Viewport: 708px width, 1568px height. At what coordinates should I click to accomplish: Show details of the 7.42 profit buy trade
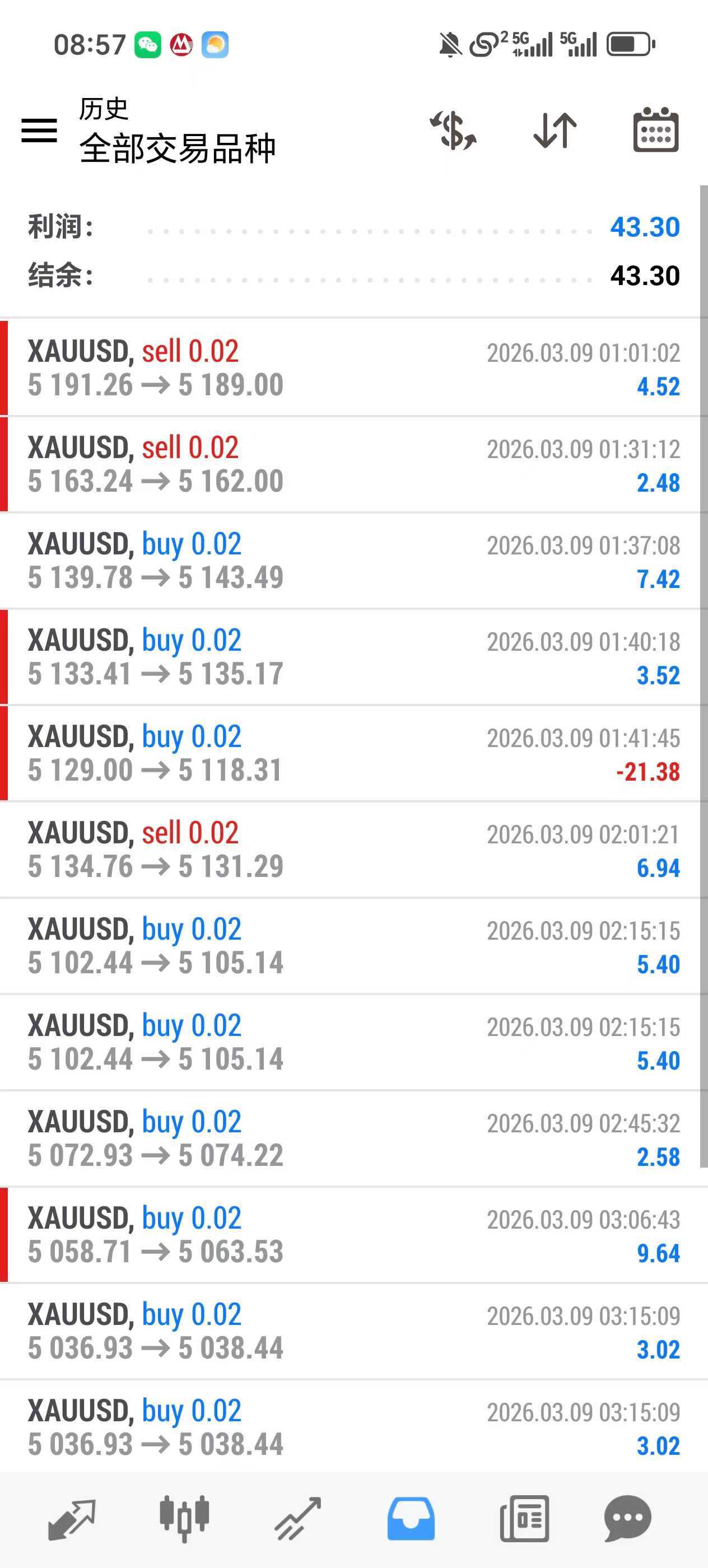pos(353,561)
